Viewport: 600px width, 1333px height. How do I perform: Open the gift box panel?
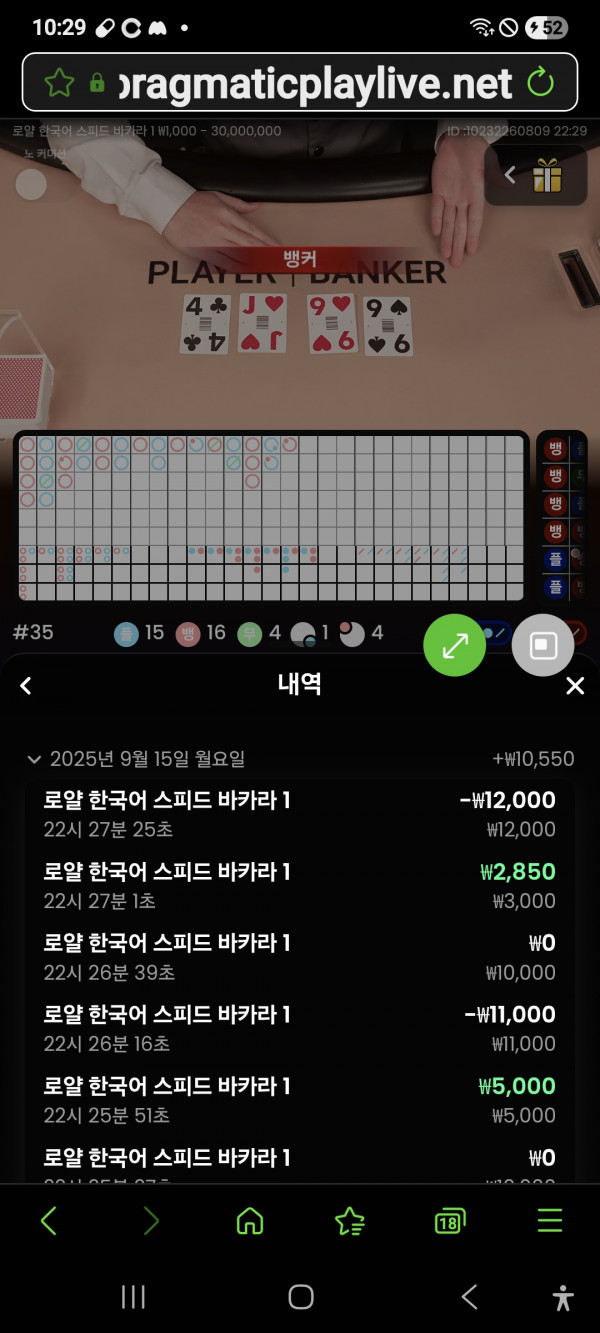546,176
